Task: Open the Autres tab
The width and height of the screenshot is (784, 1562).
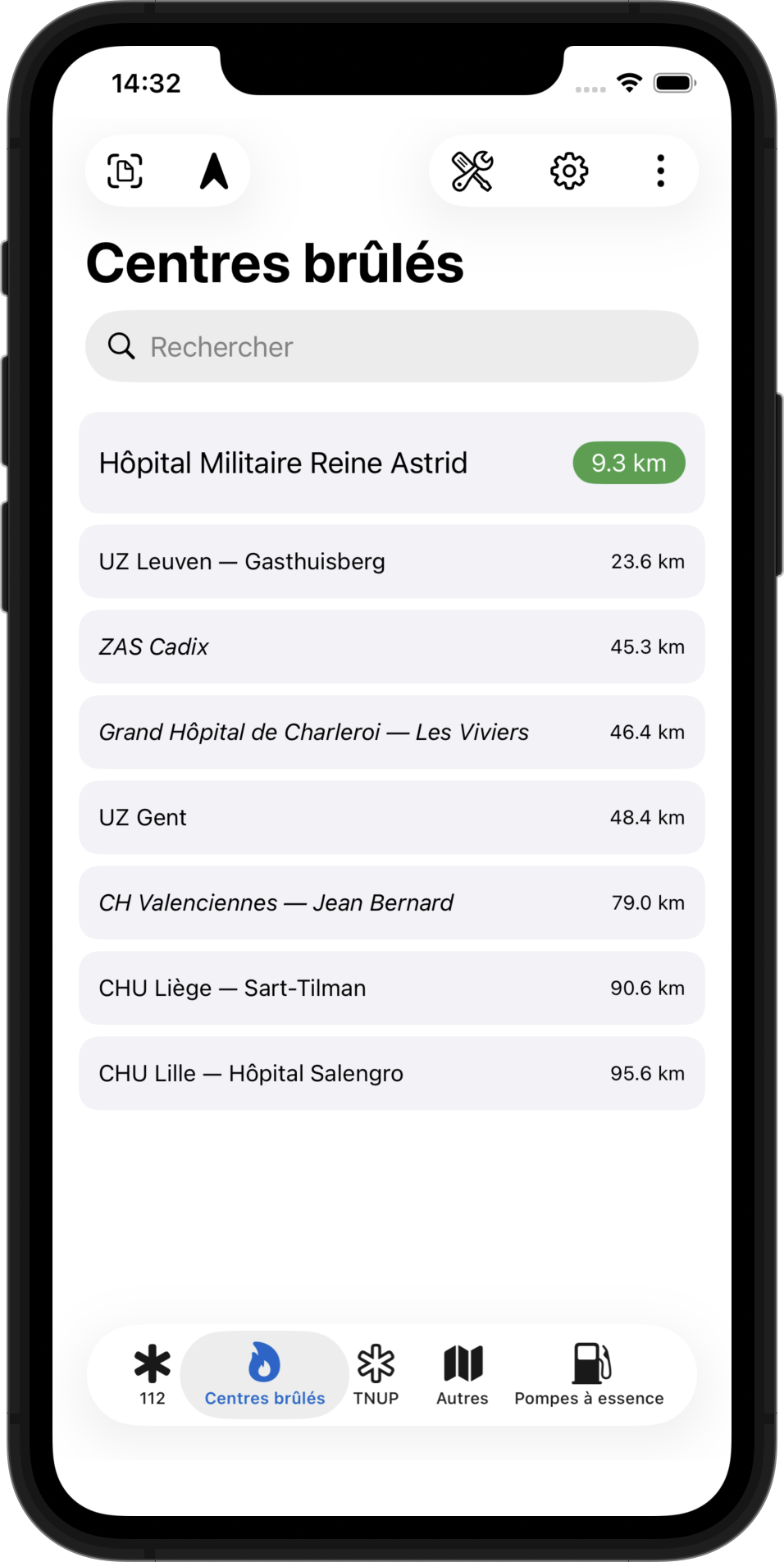Action: point(462,1377)
